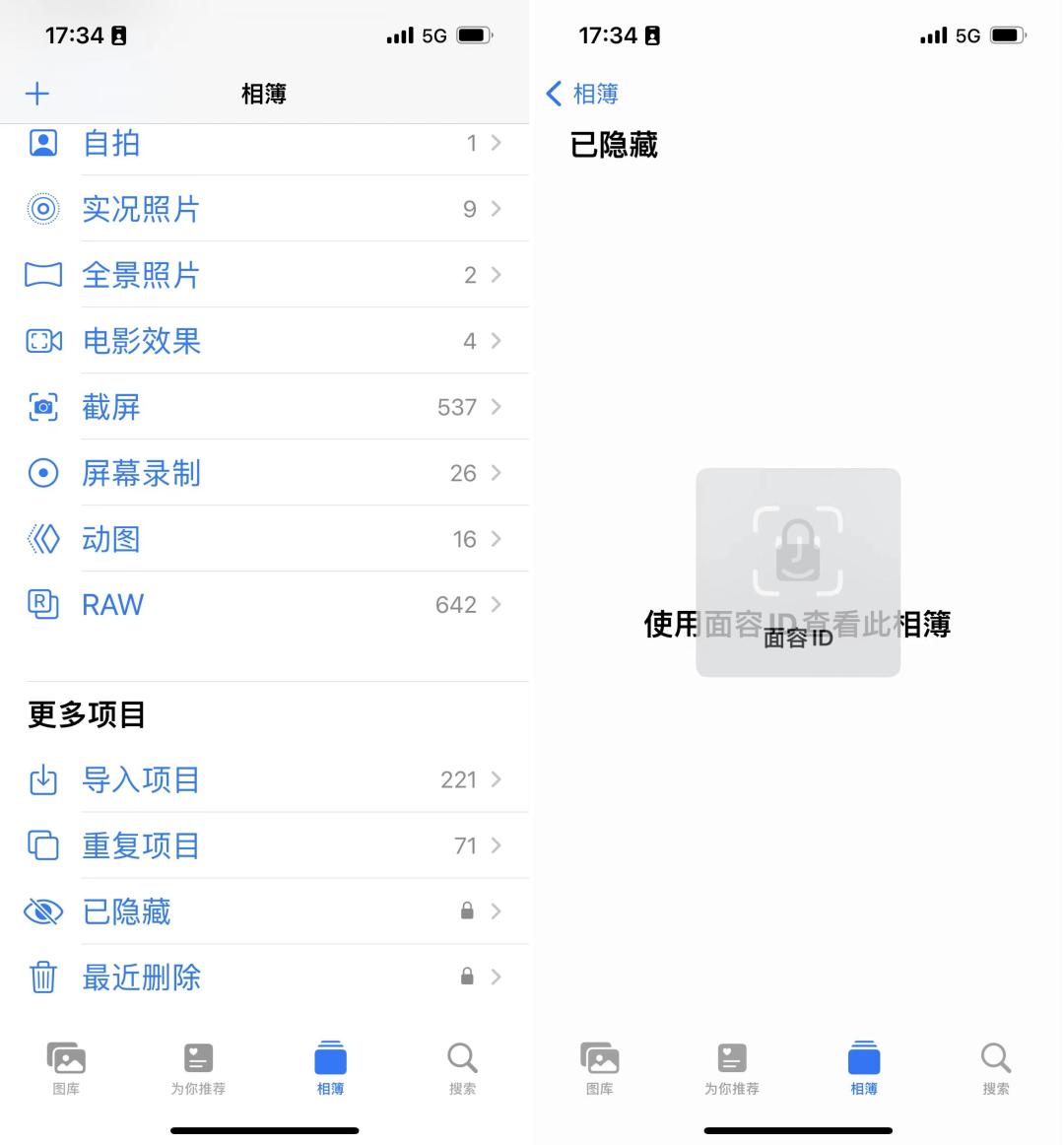Open 为你推荐 tab below the albums list

point(198,1067)
